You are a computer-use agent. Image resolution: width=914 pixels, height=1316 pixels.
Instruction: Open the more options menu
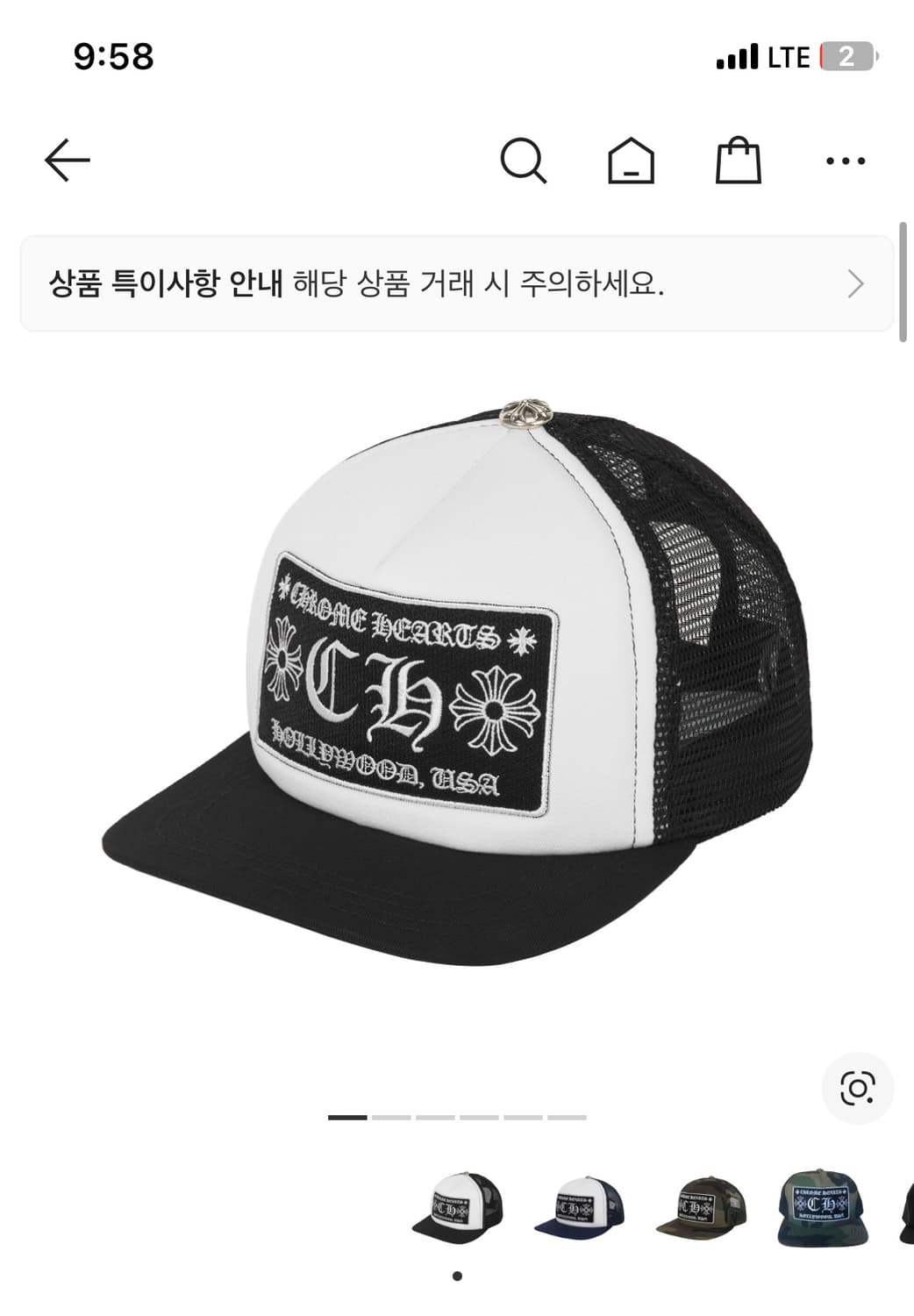[x=845, y=162]
